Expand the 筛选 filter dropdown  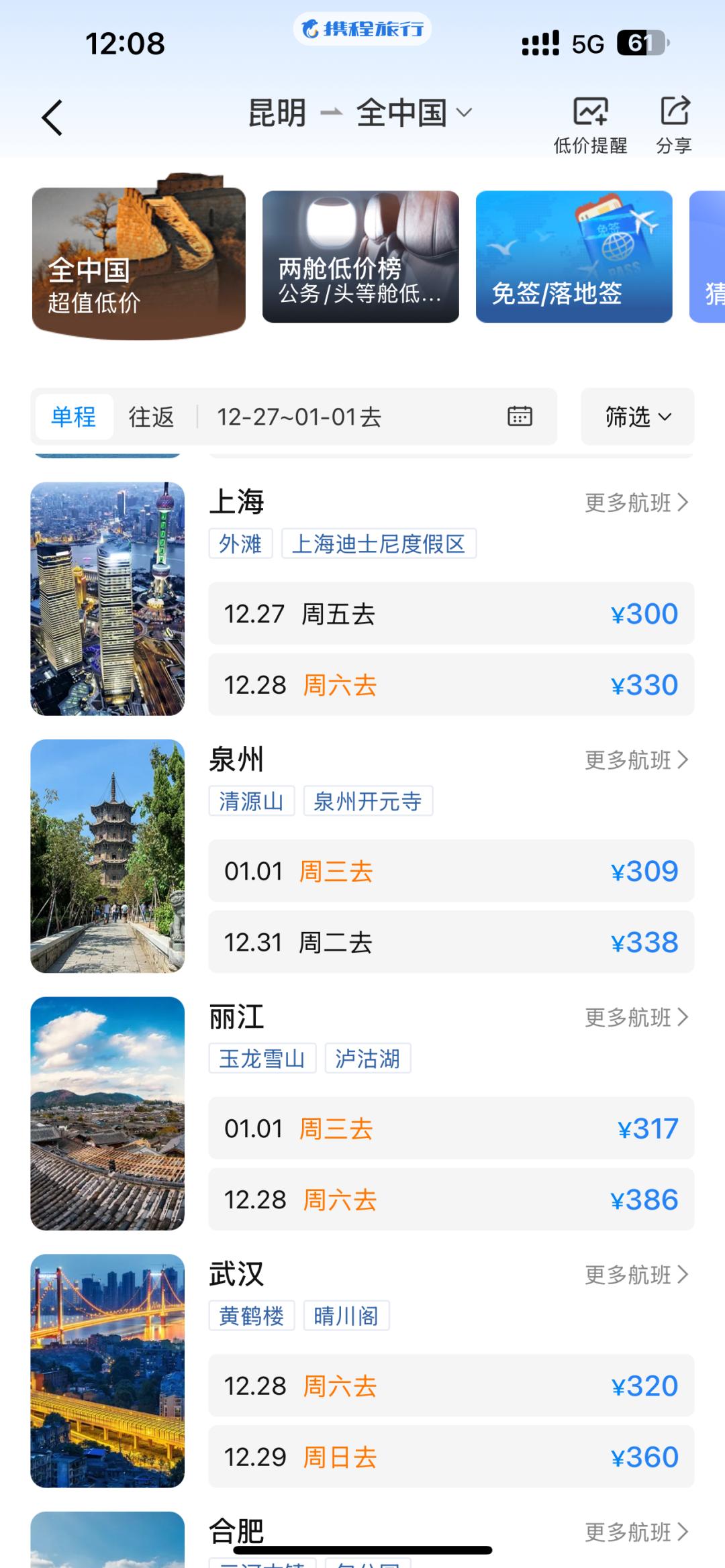point(637,417)
